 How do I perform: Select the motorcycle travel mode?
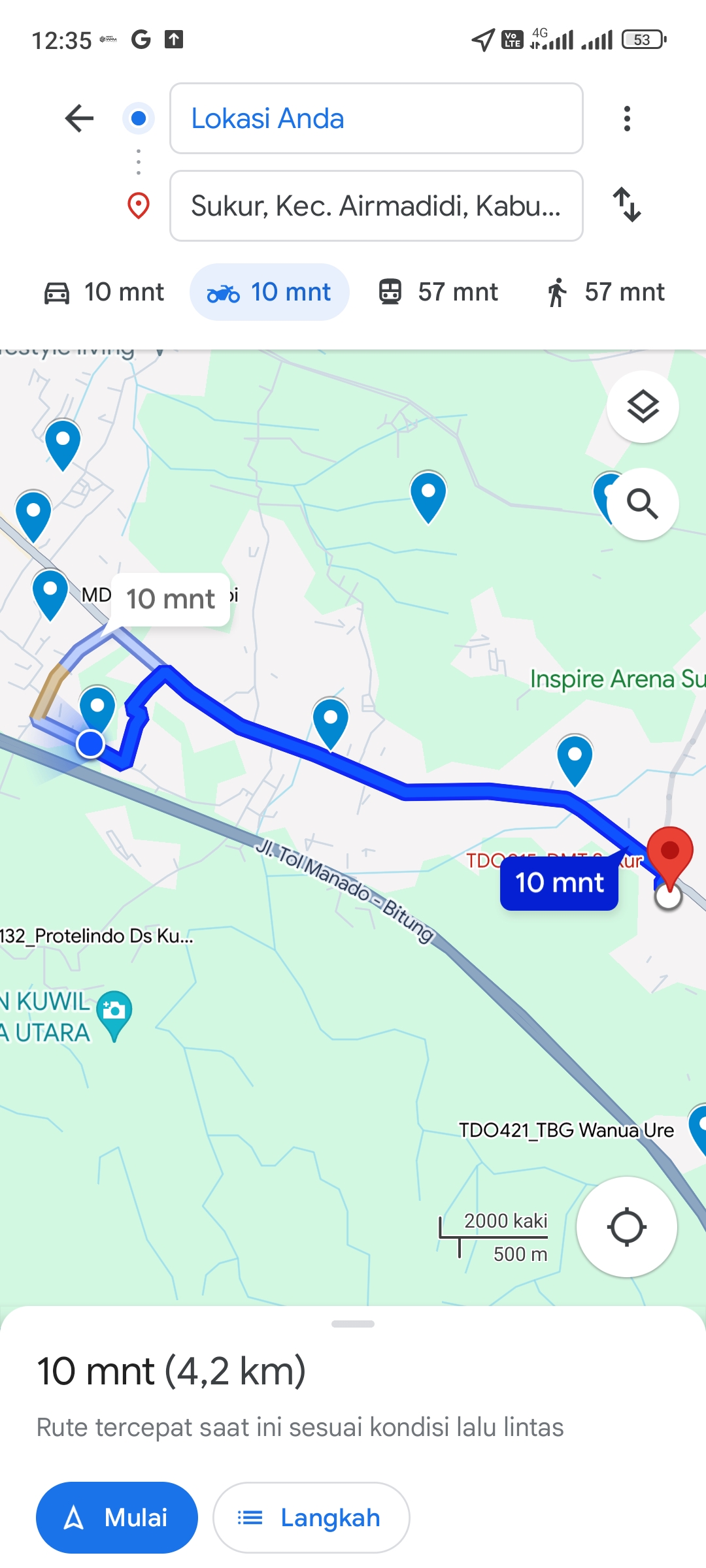click(269, 292)
